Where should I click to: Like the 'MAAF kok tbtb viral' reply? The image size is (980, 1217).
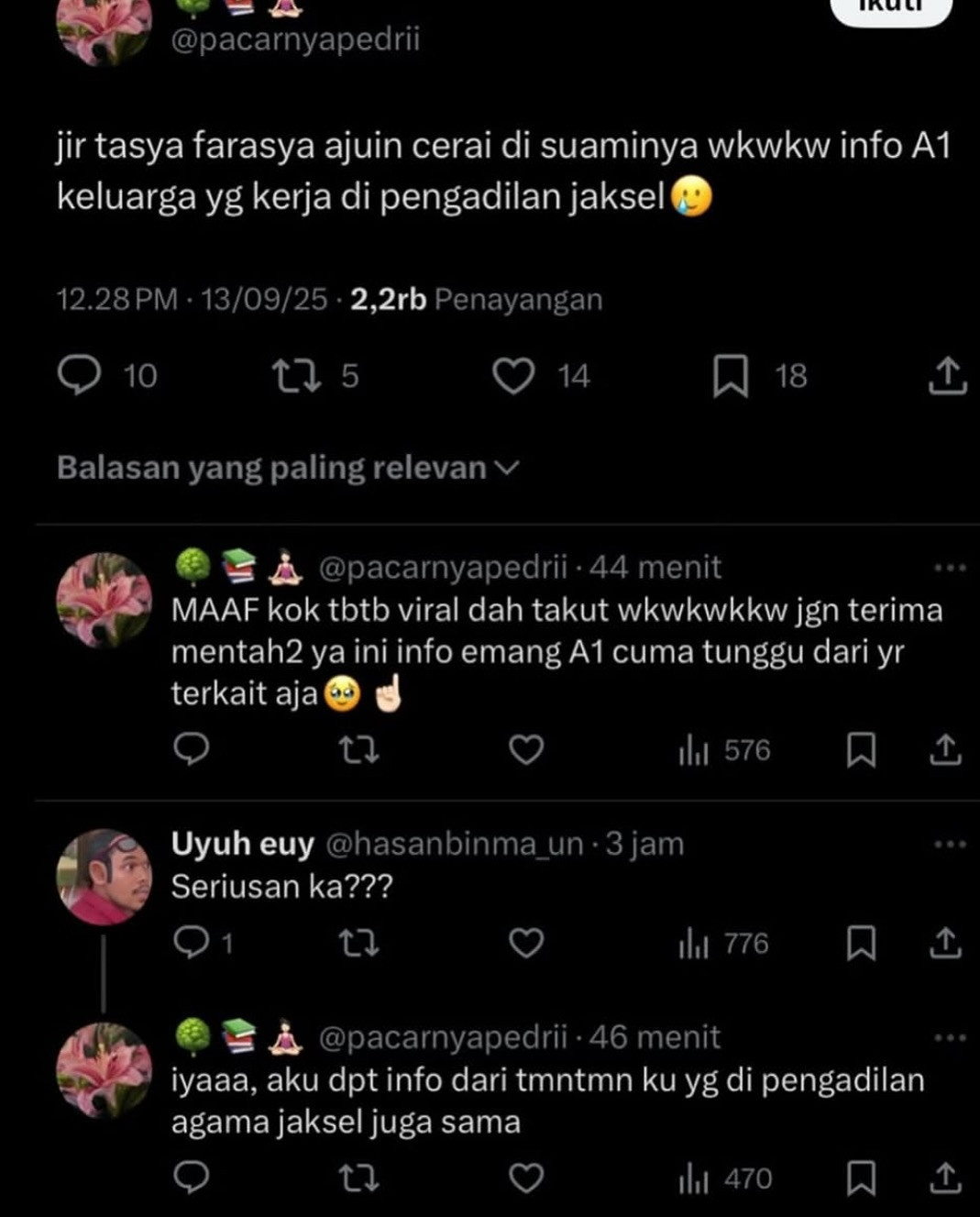coord(526,750)
